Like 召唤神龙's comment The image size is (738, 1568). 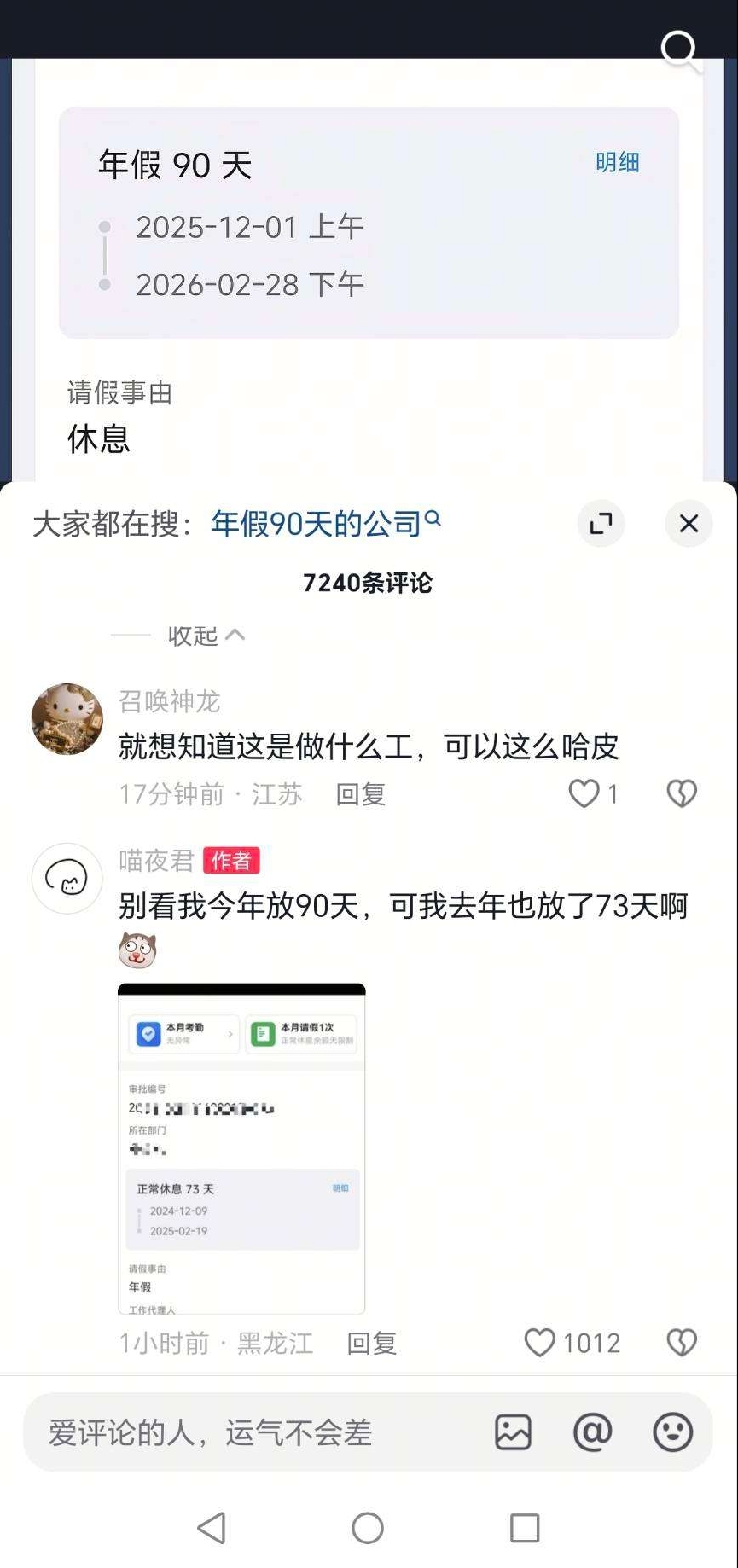coord(585,793)
